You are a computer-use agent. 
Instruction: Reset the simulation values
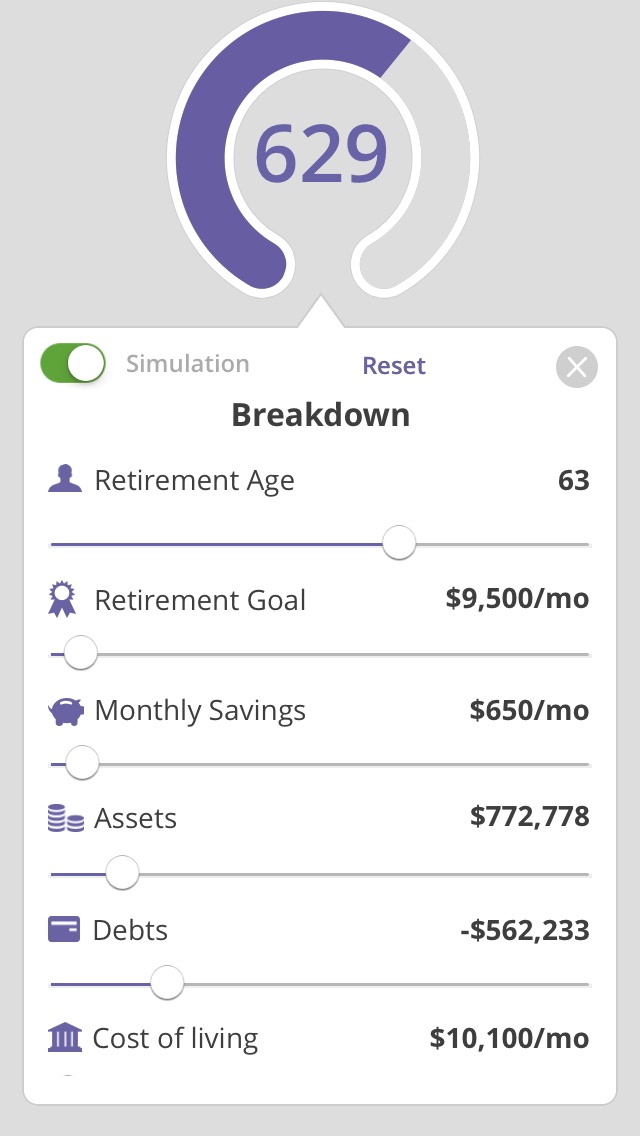(394, 365)
